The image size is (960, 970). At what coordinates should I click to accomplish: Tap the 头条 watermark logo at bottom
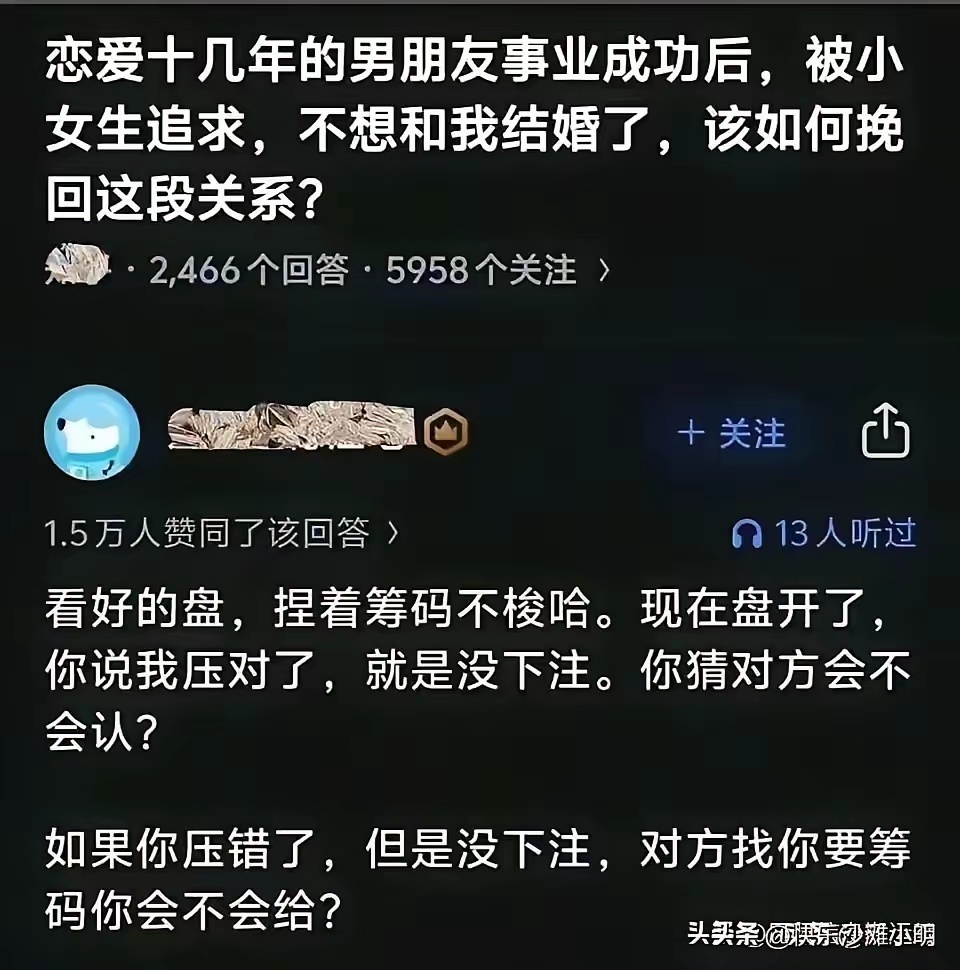728,938
